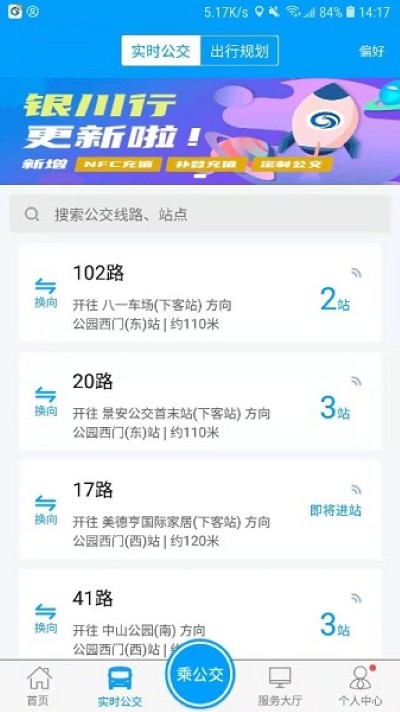Select 实时公交 in the bottom navigation
The width and height of the screenshot is (400, 712).
pos(120,686)
